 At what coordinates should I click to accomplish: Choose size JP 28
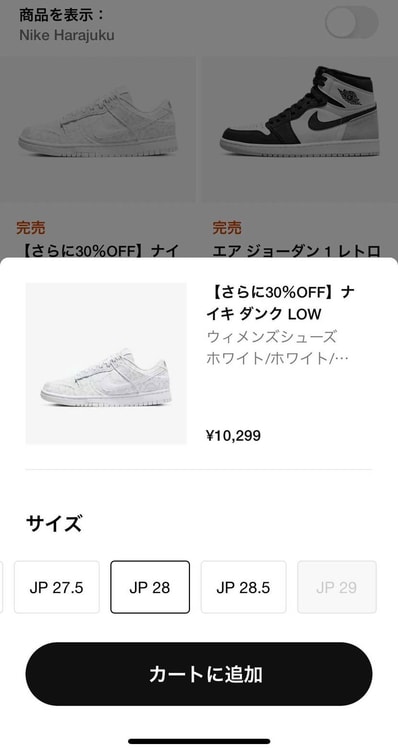[150, 587]
